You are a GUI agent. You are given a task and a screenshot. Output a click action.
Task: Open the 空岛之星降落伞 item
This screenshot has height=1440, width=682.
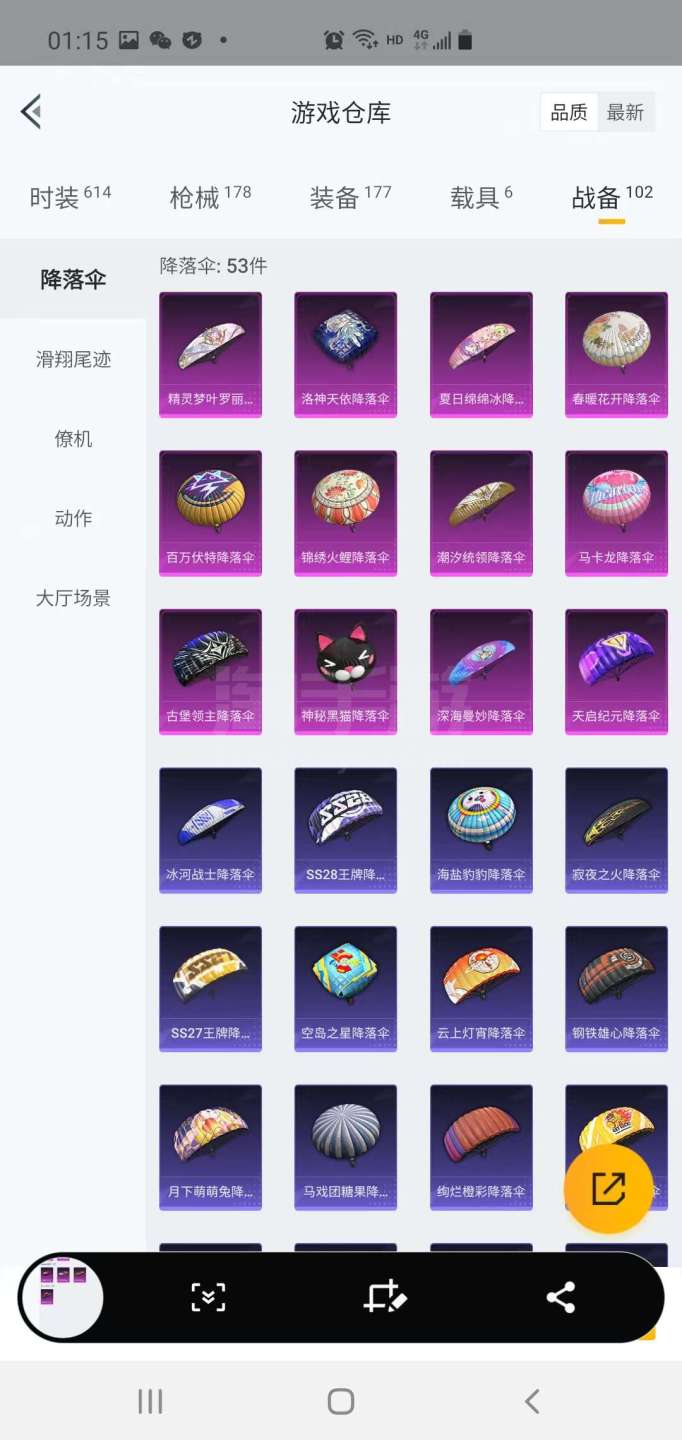click(x=345, y=988)
